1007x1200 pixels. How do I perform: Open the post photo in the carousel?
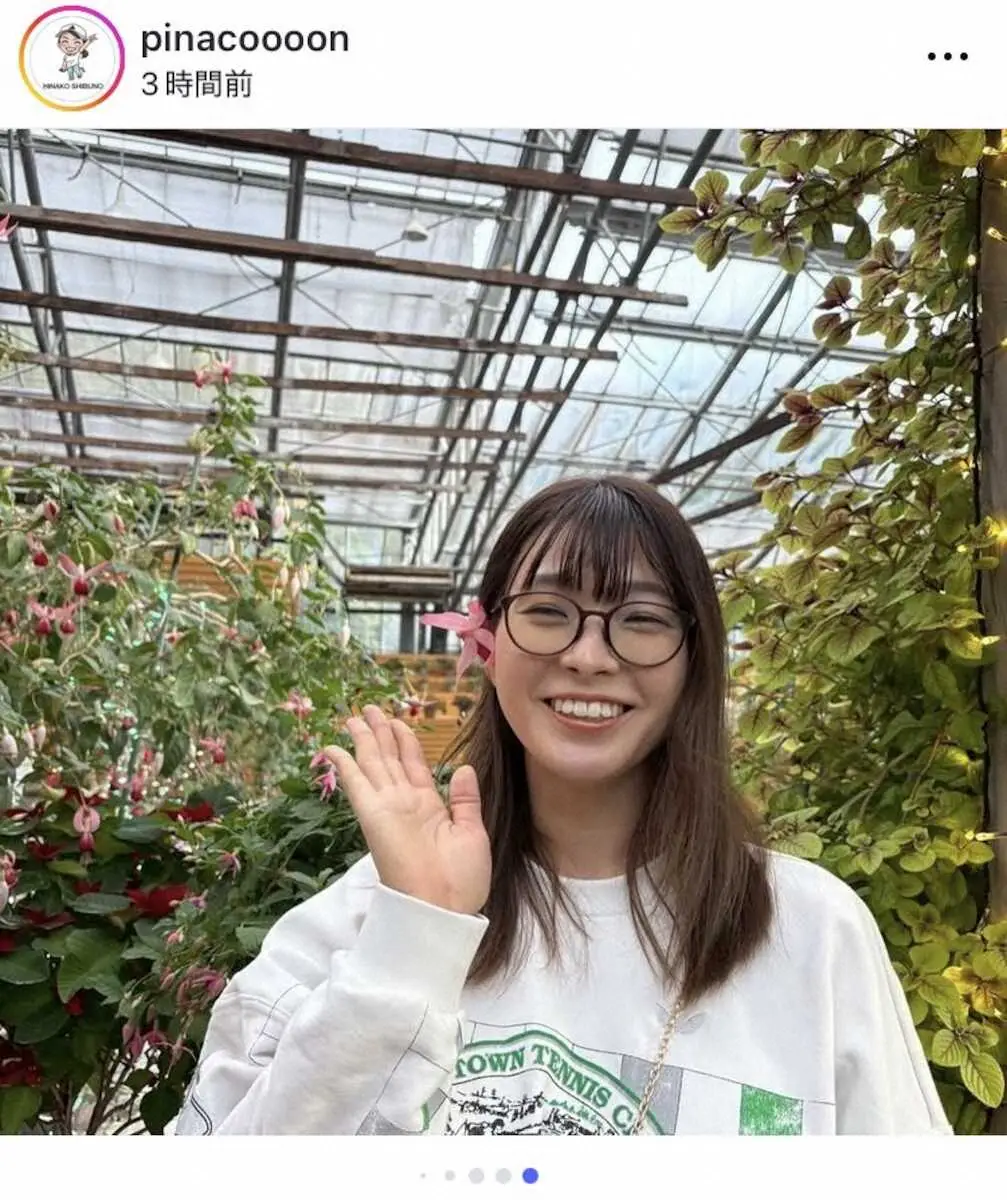pos(503,630)
